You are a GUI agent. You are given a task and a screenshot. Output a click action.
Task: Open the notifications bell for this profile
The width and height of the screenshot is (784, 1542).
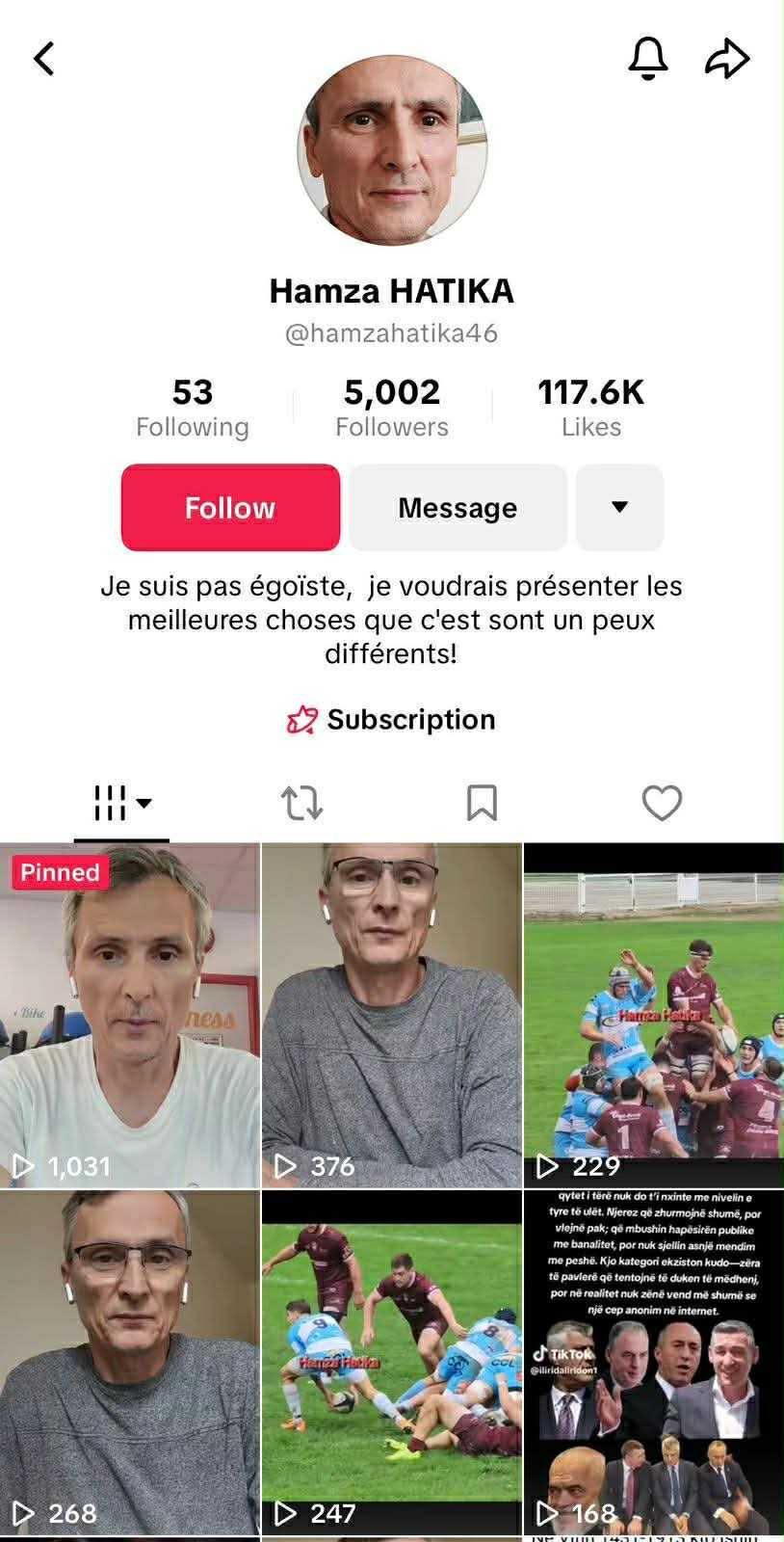[648, 59]
